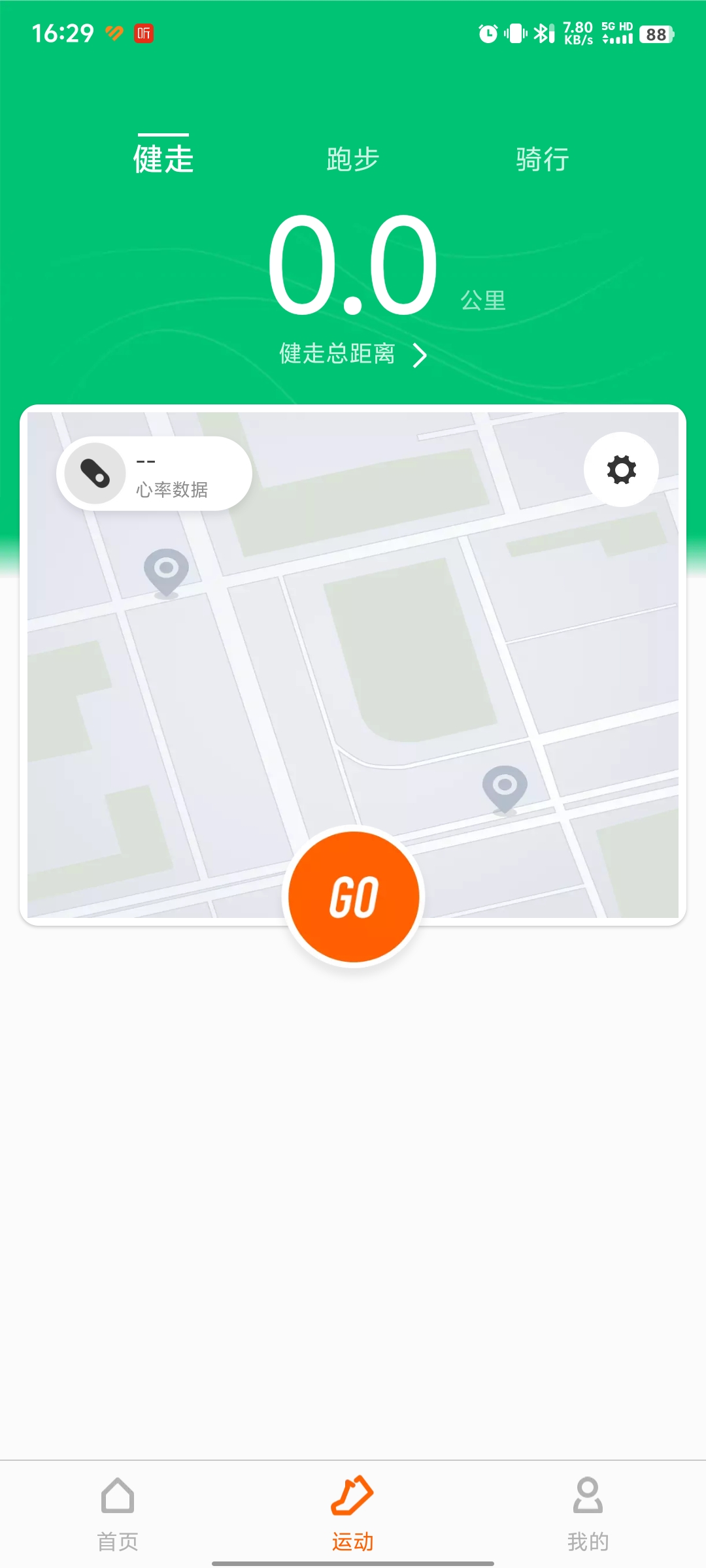Select the 健走 walking tab

[163, 159]
